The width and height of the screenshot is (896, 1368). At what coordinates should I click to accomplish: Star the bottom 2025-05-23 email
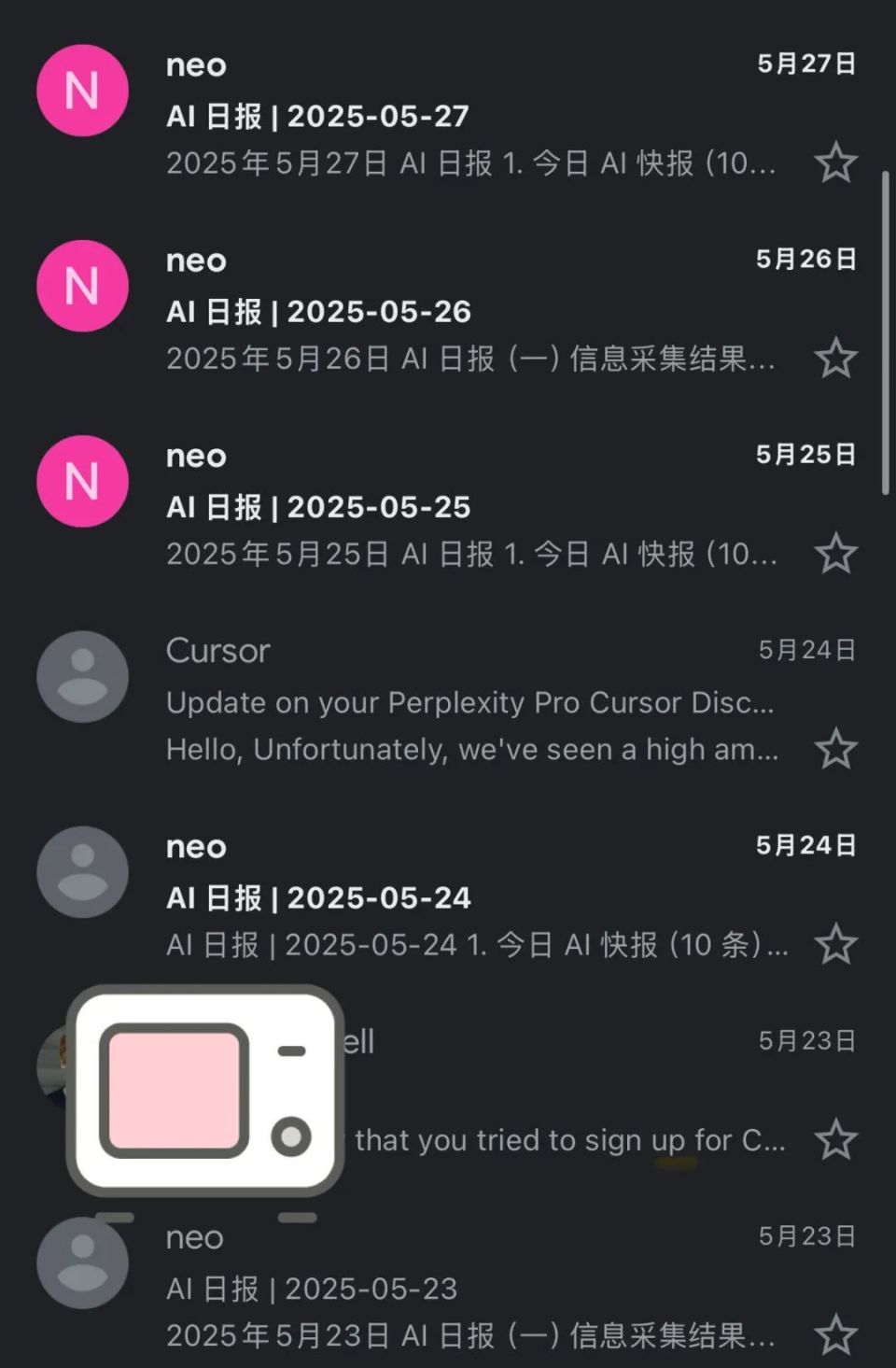[x=835, y=1333]
